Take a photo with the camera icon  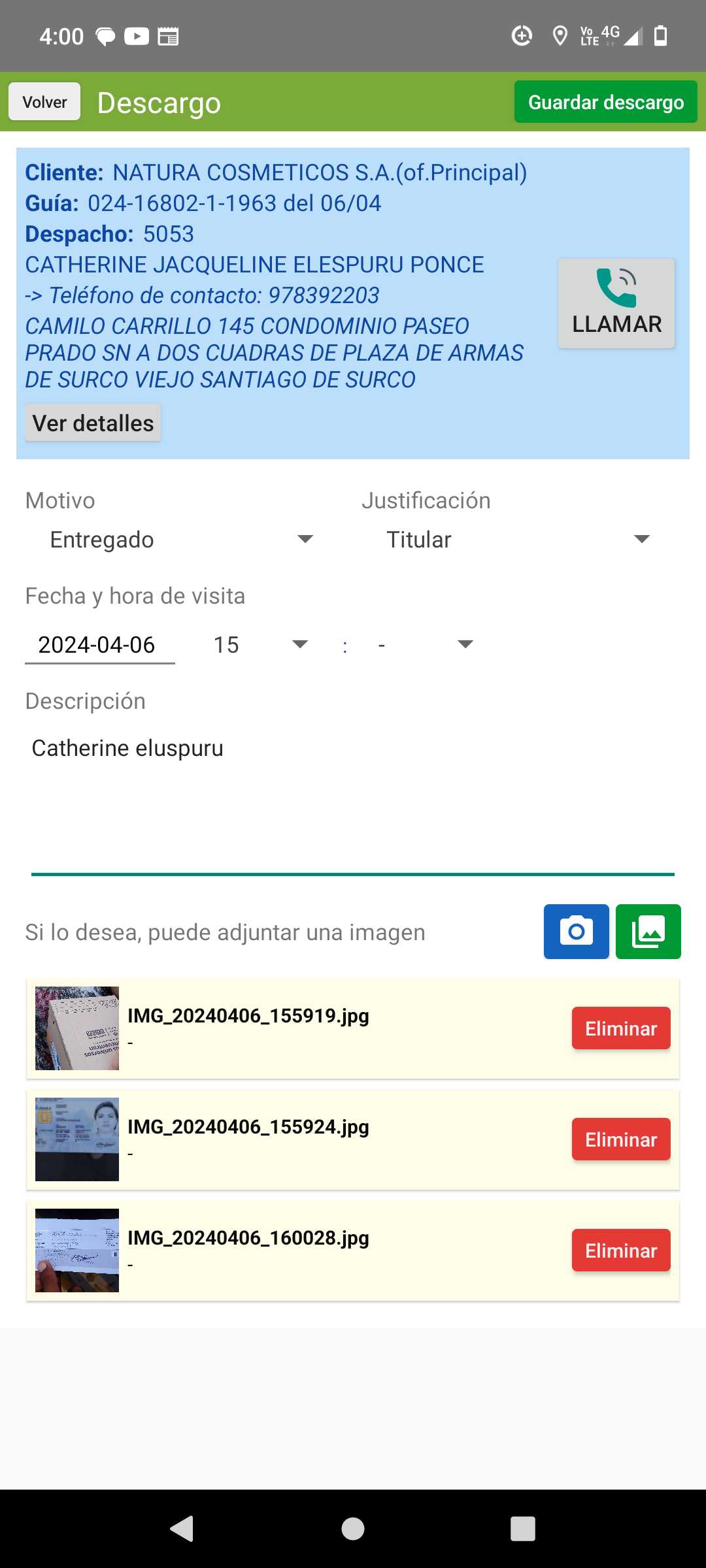point(576,932)
